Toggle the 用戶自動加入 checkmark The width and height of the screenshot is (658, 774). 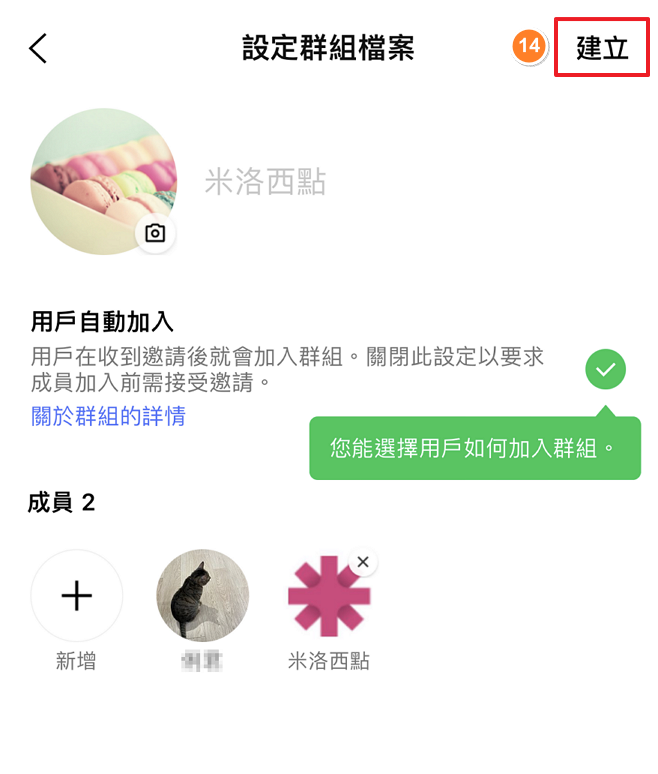point(605,370)
